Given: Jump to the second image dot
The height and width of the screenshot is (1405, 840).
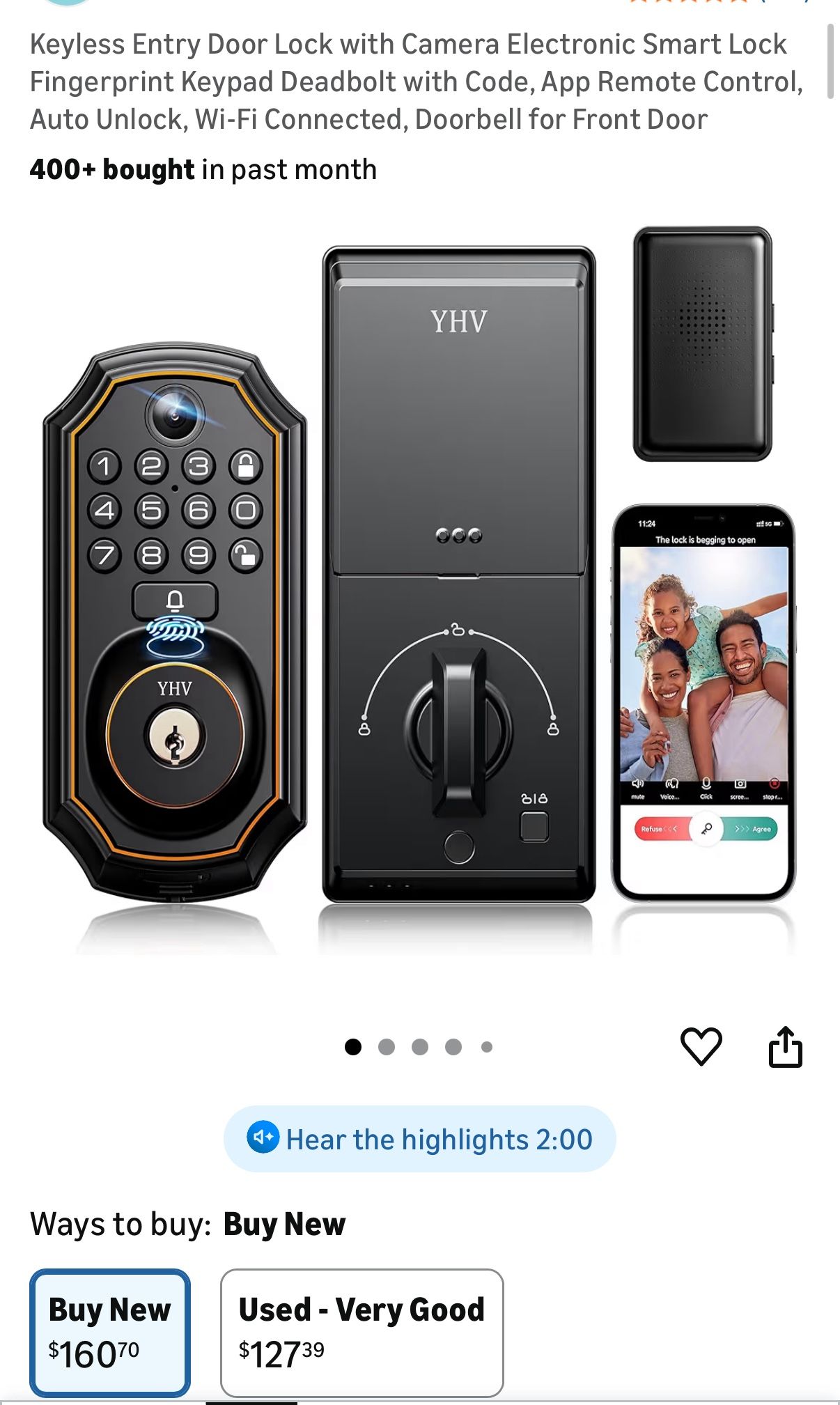Looking at the screenshot, I should 387,1047.
